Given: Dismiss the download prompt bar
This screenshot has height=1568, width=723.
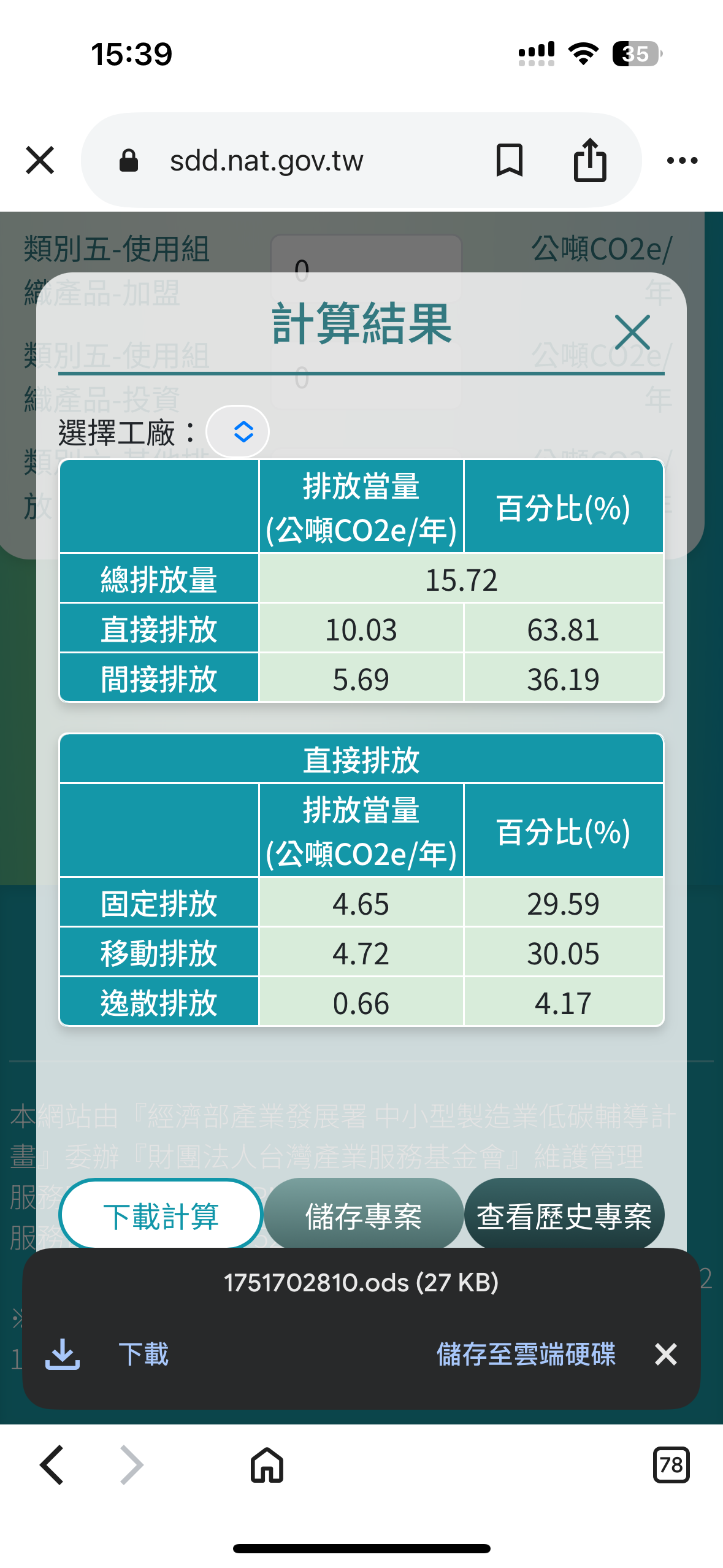Looking at the screenshot, I should [665, 1354].
